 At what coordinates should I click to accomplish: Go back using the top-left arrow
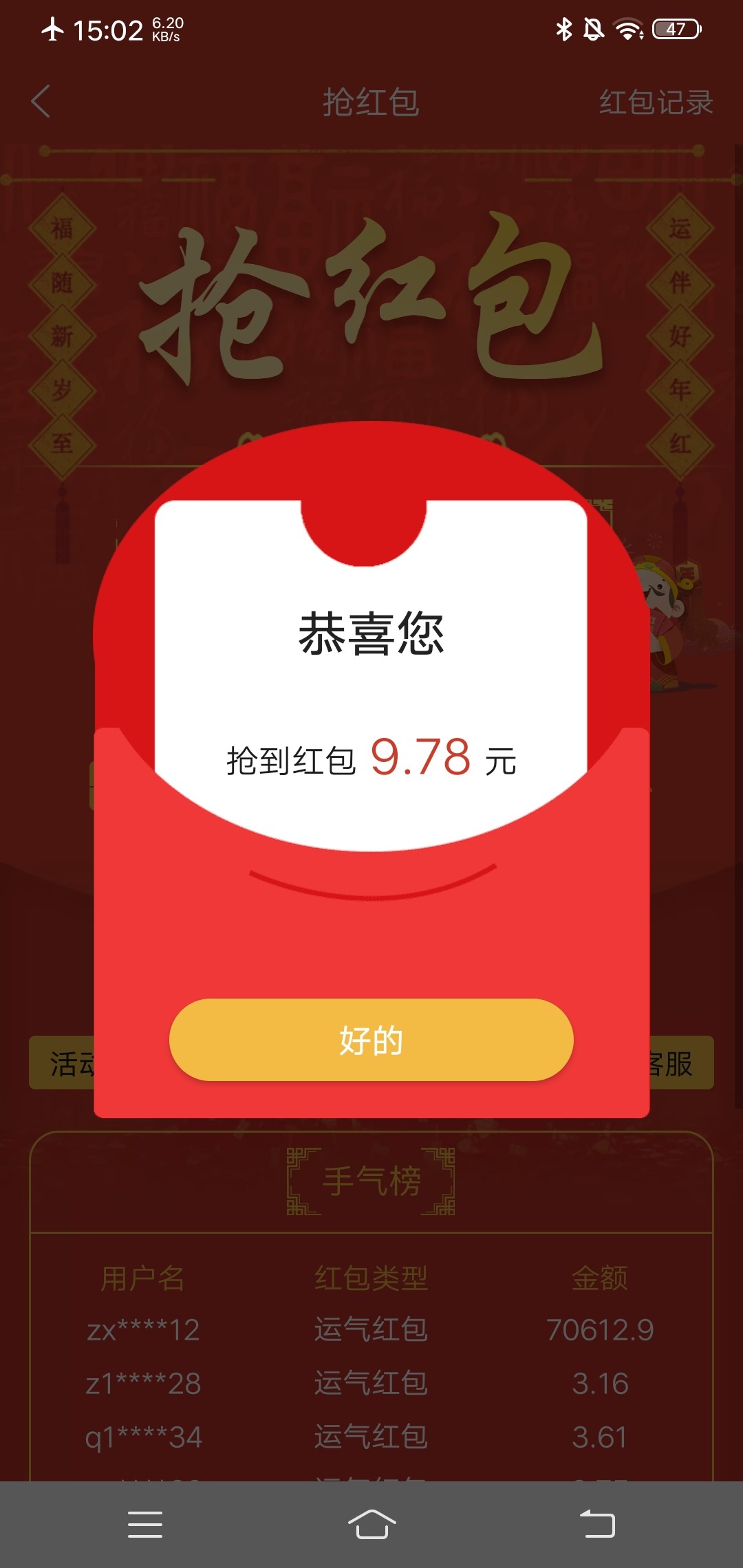[41, 102]
